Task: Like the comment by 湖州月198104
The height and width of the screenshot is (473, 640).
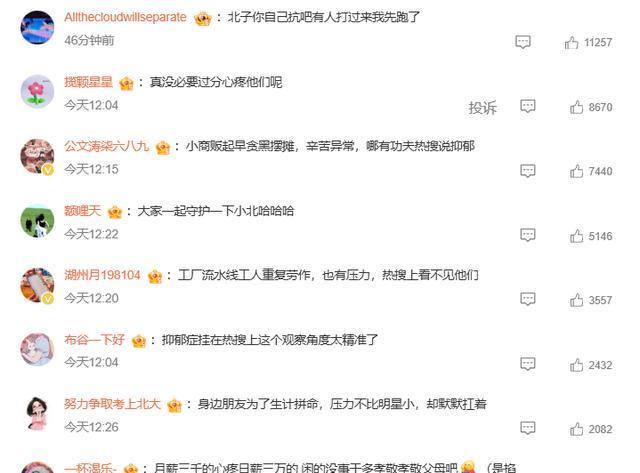Action: click(576, 300)
